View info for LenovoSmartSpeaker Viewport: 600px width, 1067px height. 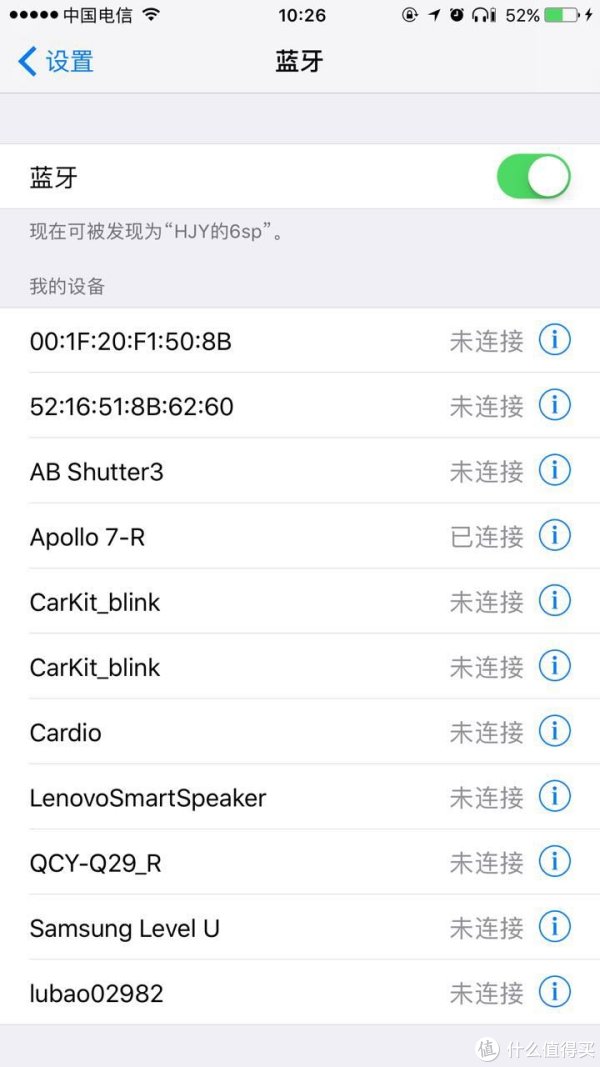pyautogui.click(x=554, y=797)
